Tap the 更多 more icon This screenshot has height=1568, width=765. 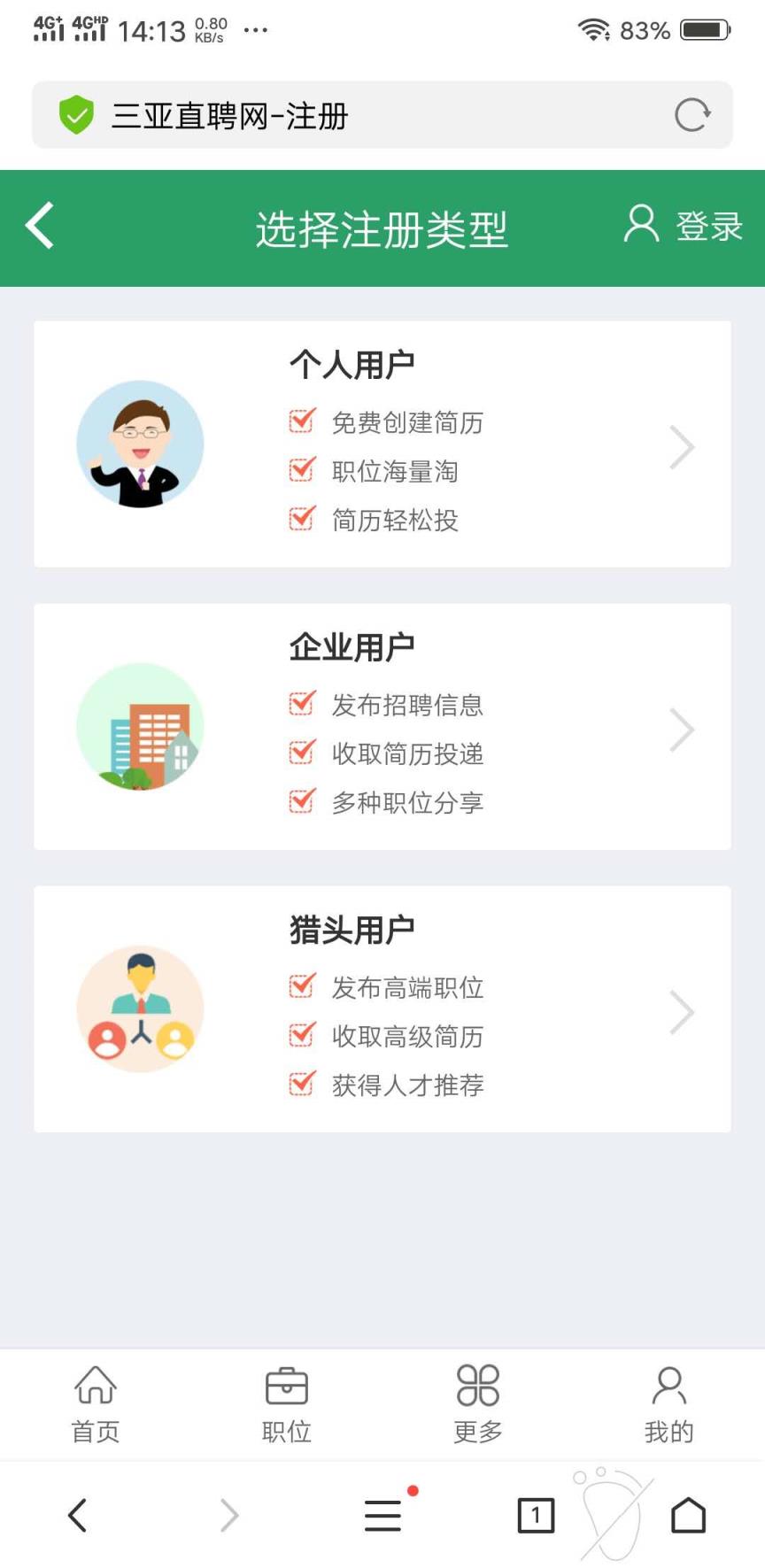tap(477, 1386)
